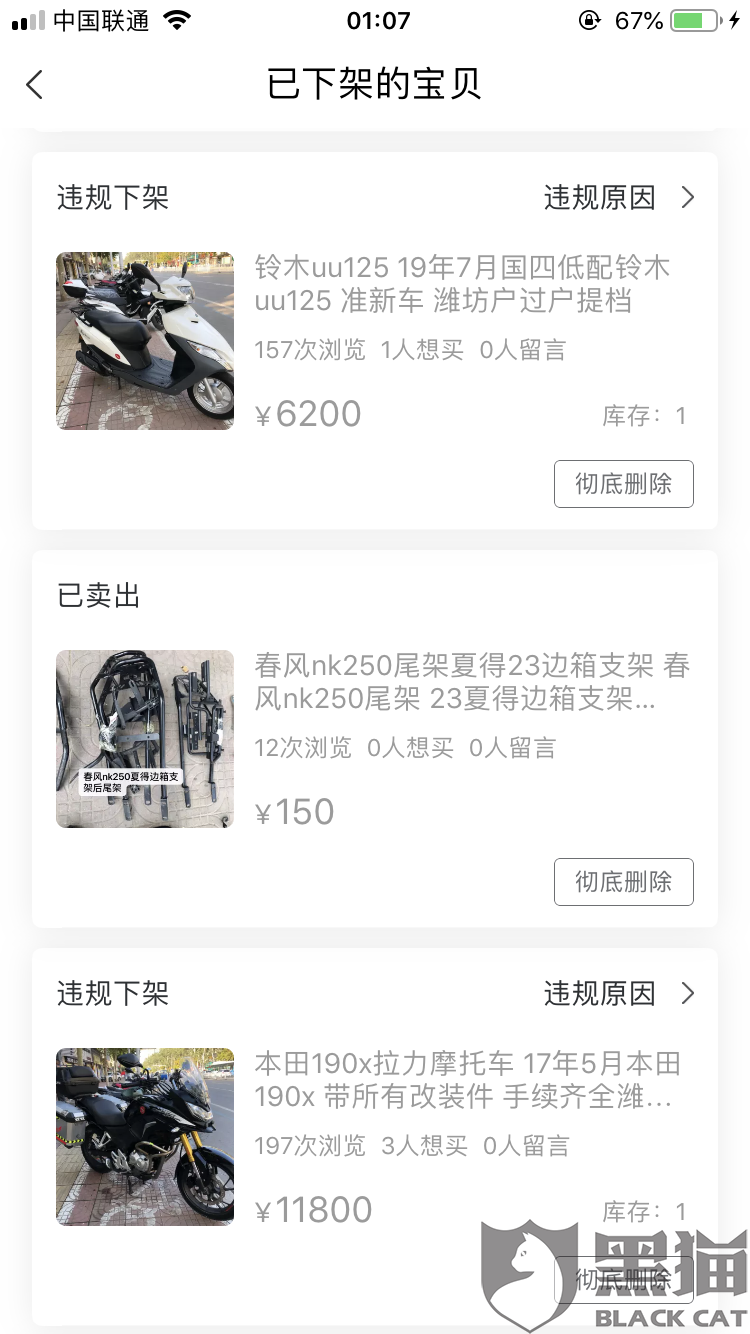
Task: Go back using the top-left arrow
Action: (x=35, y=85)
